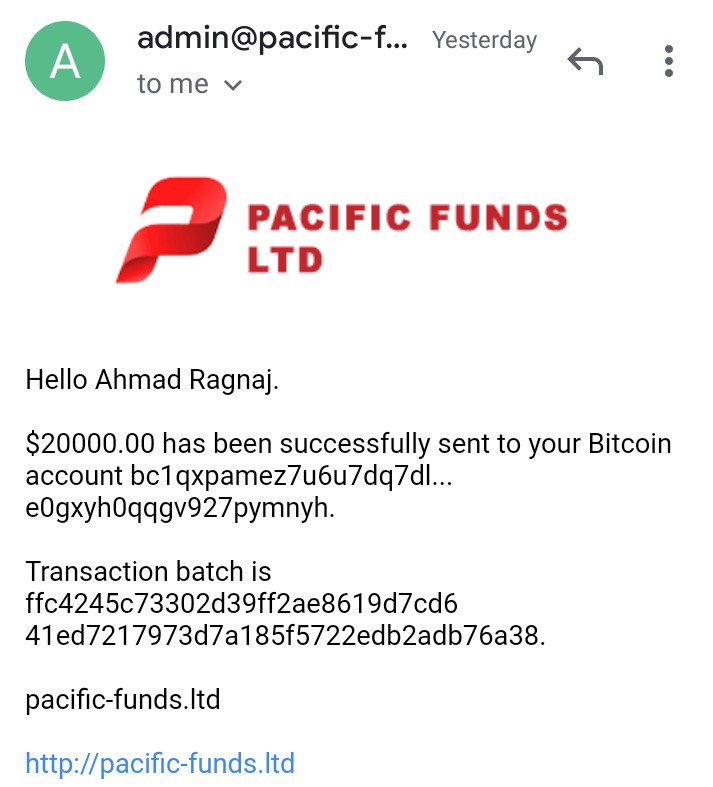Viewport: 713px width, 787px height.
Task: Tap the sender's green avatar
Action: tap(65, 62)
